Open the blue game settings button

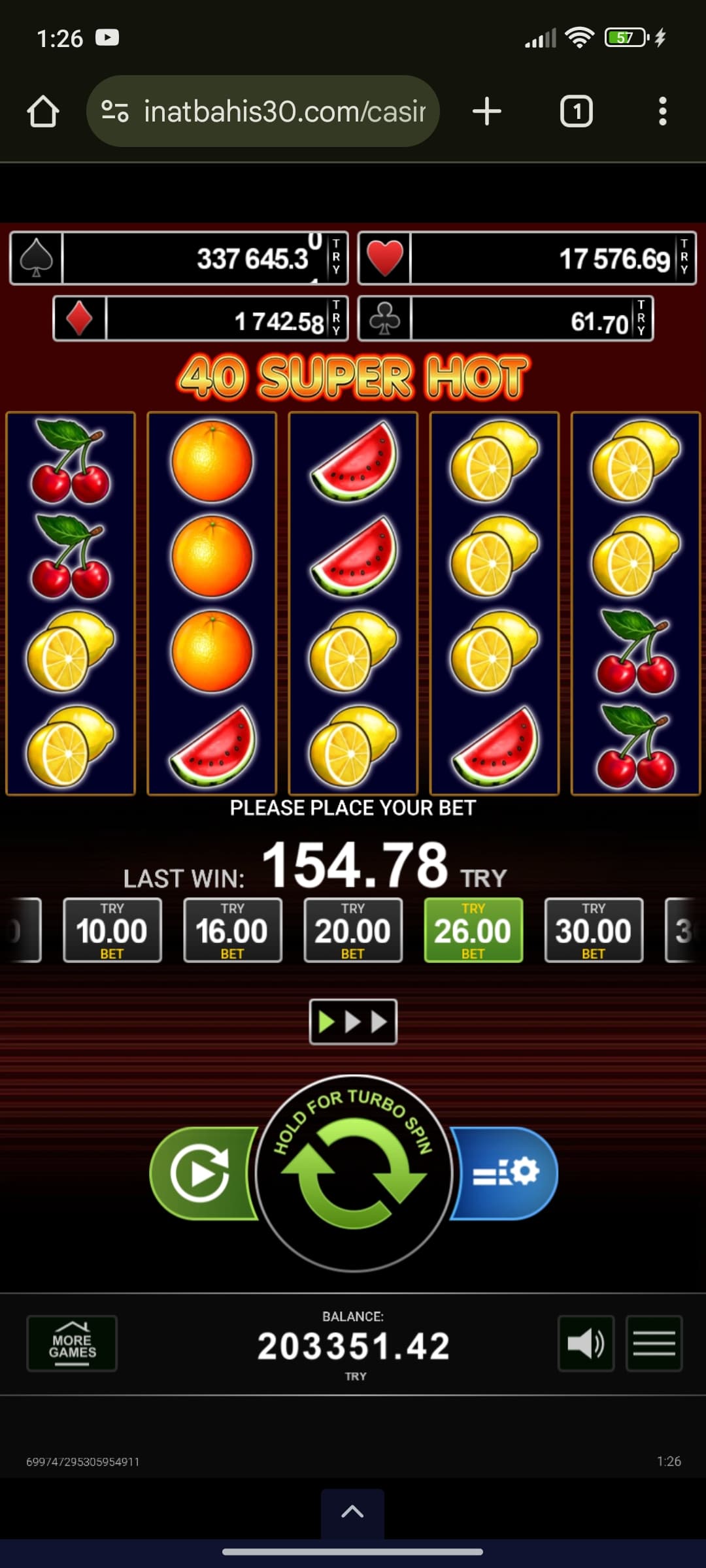coord(505,1173)
